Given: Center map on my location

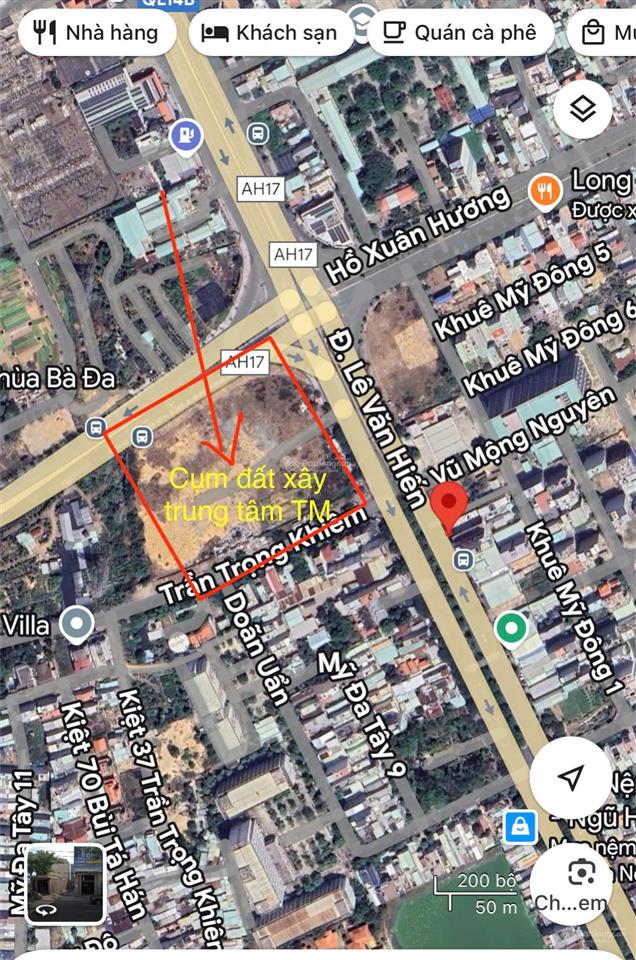Looking at the screenshot, I should [571, 778].
